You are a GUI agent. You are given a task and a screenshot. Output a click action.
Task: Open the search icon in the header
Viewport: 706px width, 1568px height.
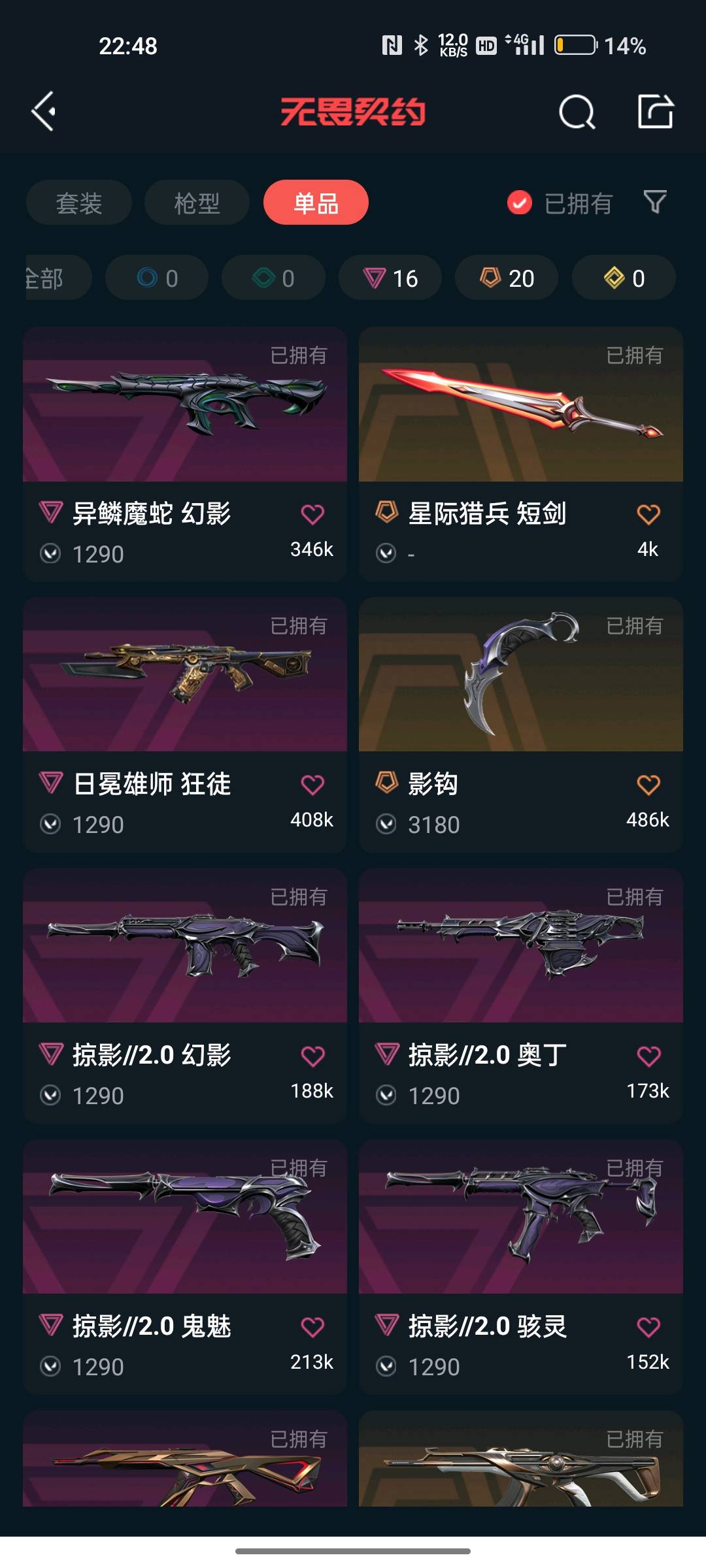click(577, 112)
